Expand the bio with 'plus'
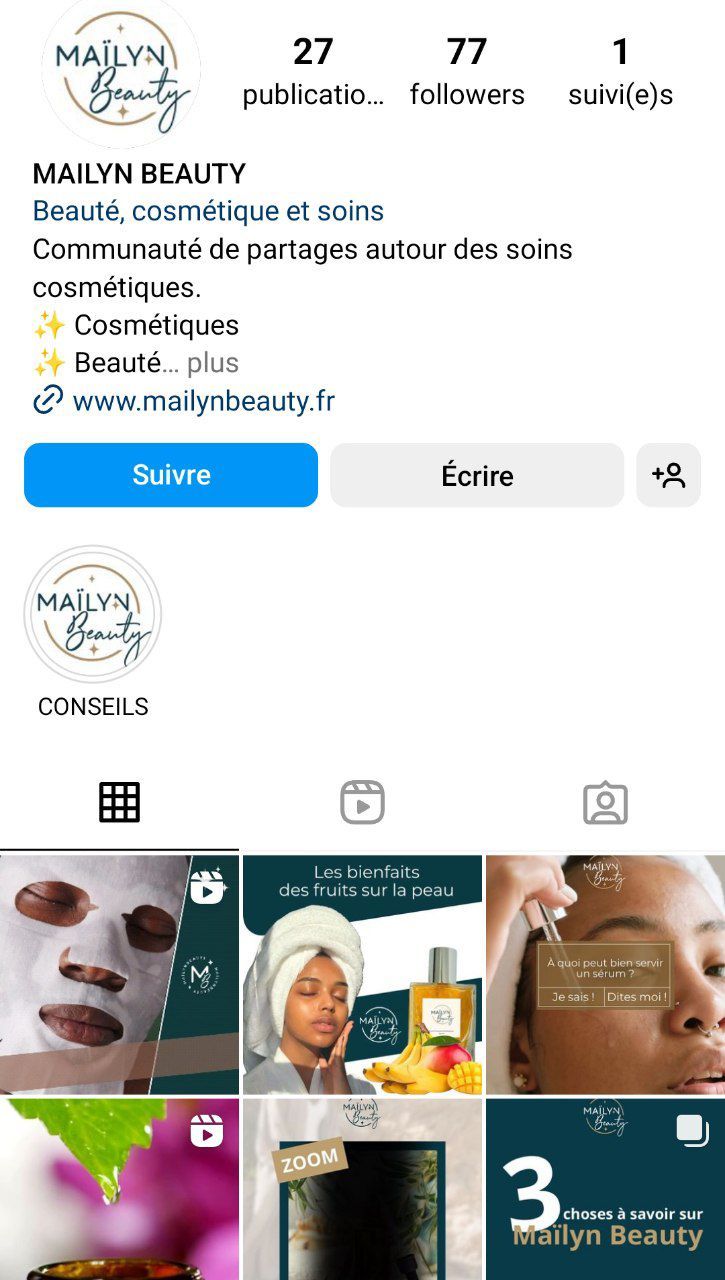The image size is (725, 1280). (212, 362)
